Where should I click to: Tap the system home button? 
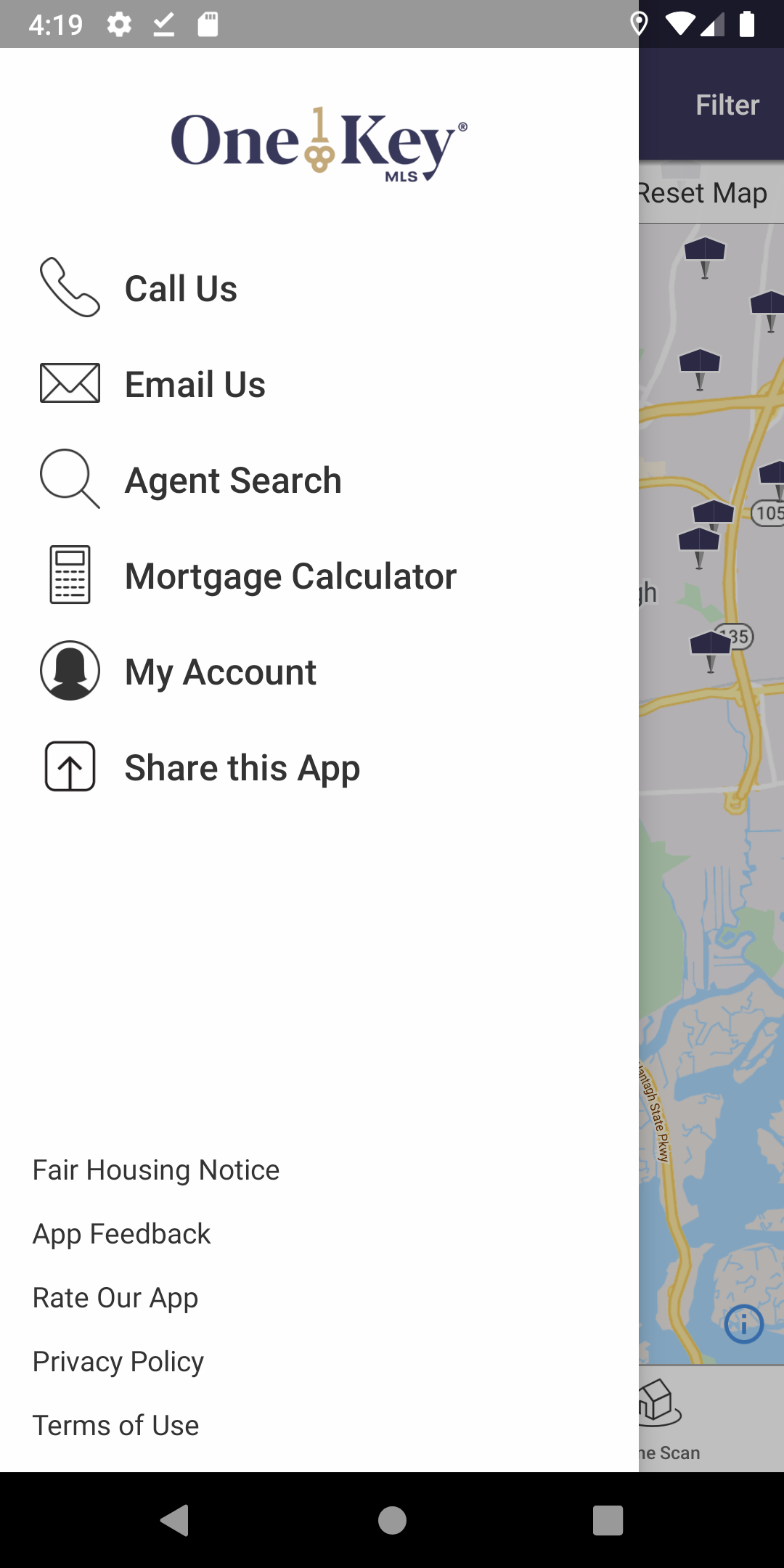coord(392,1520)
